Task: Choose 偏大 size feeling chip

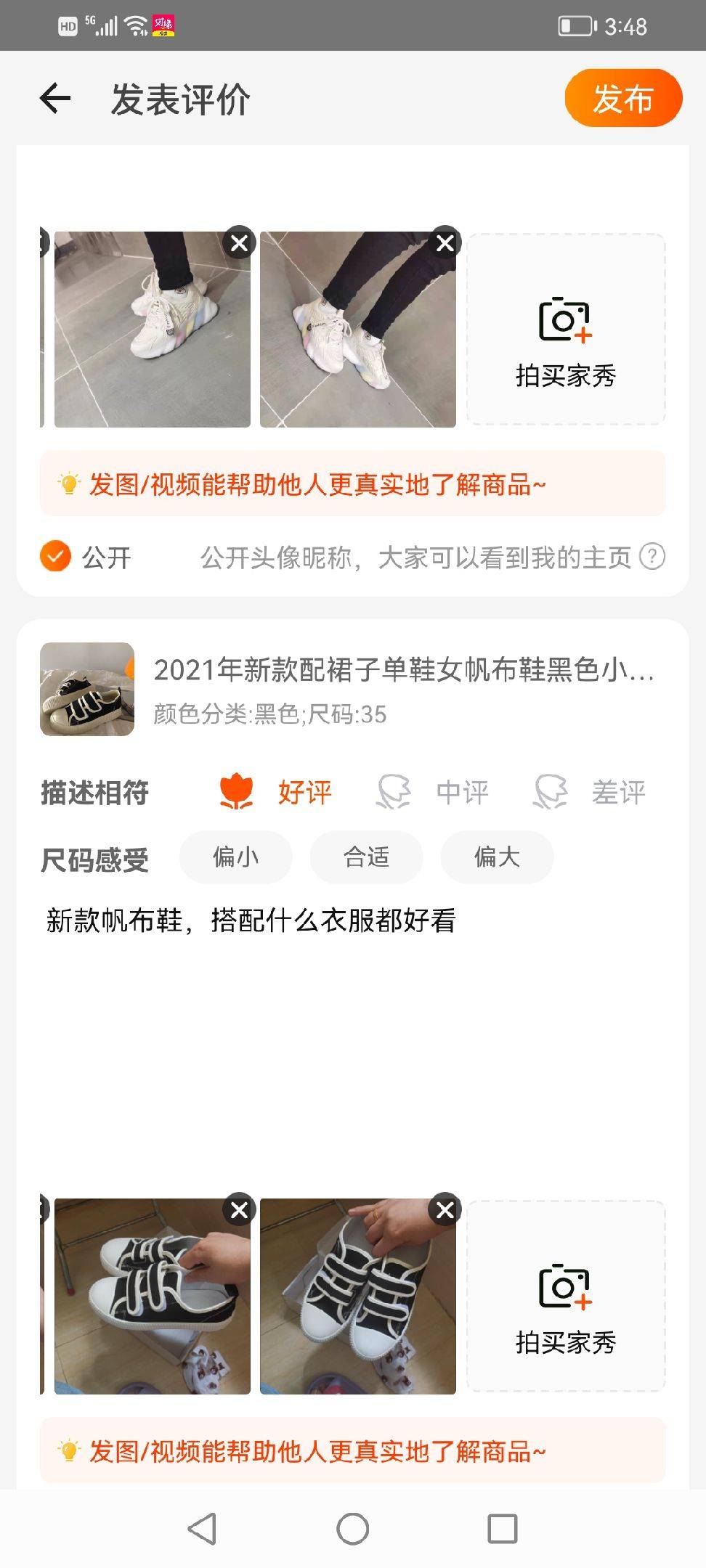Action: [x=497, y=857]
